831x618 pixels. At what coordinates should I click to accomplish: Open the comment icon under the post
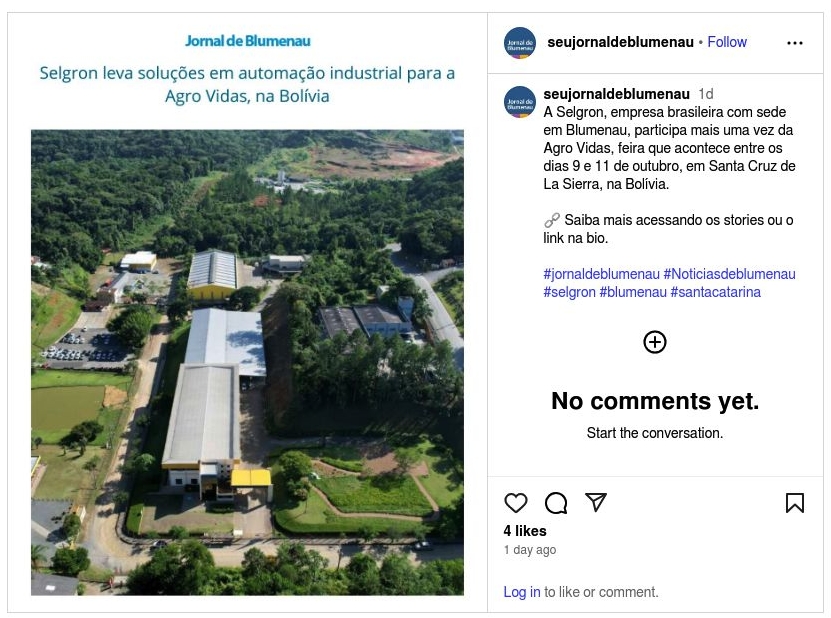(556, 503)
